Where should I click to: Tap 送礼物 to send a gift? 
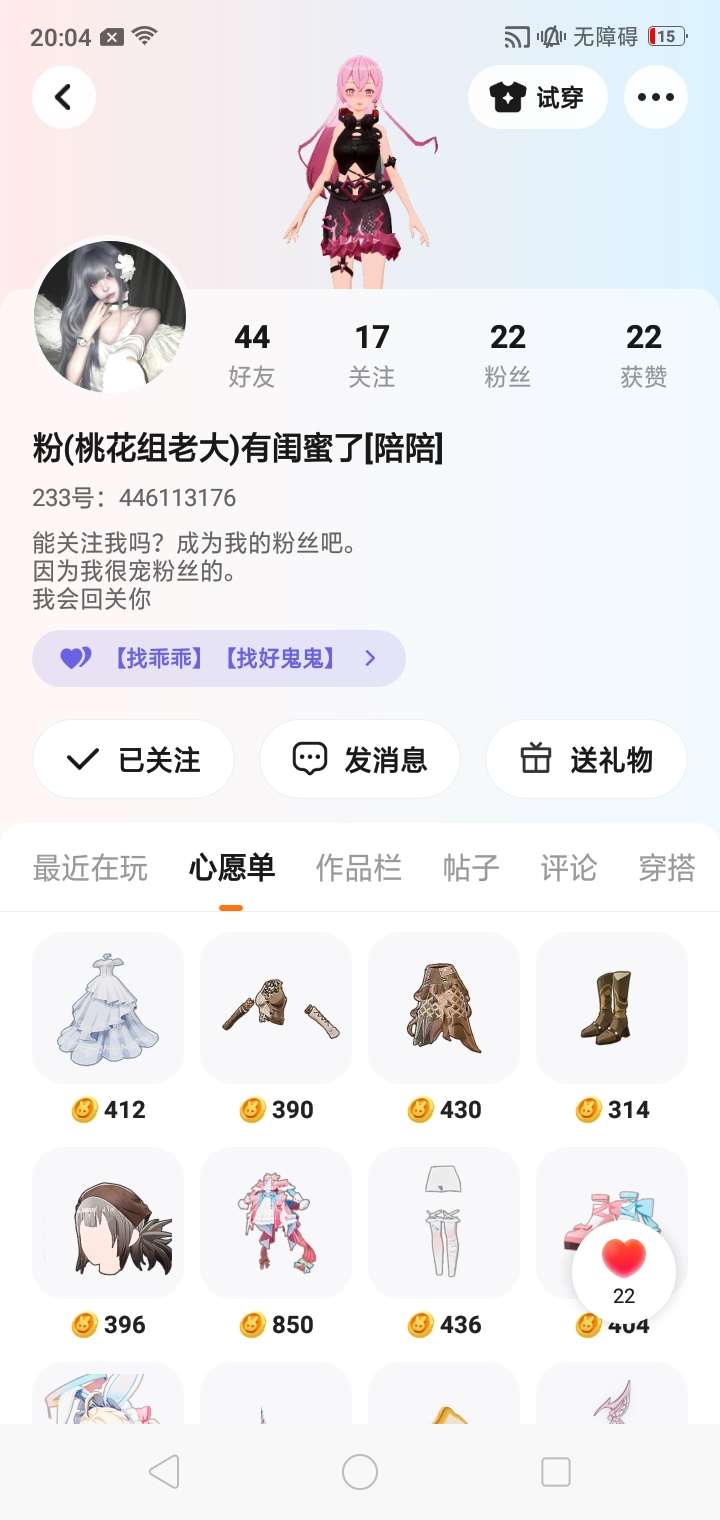(586, 760)
